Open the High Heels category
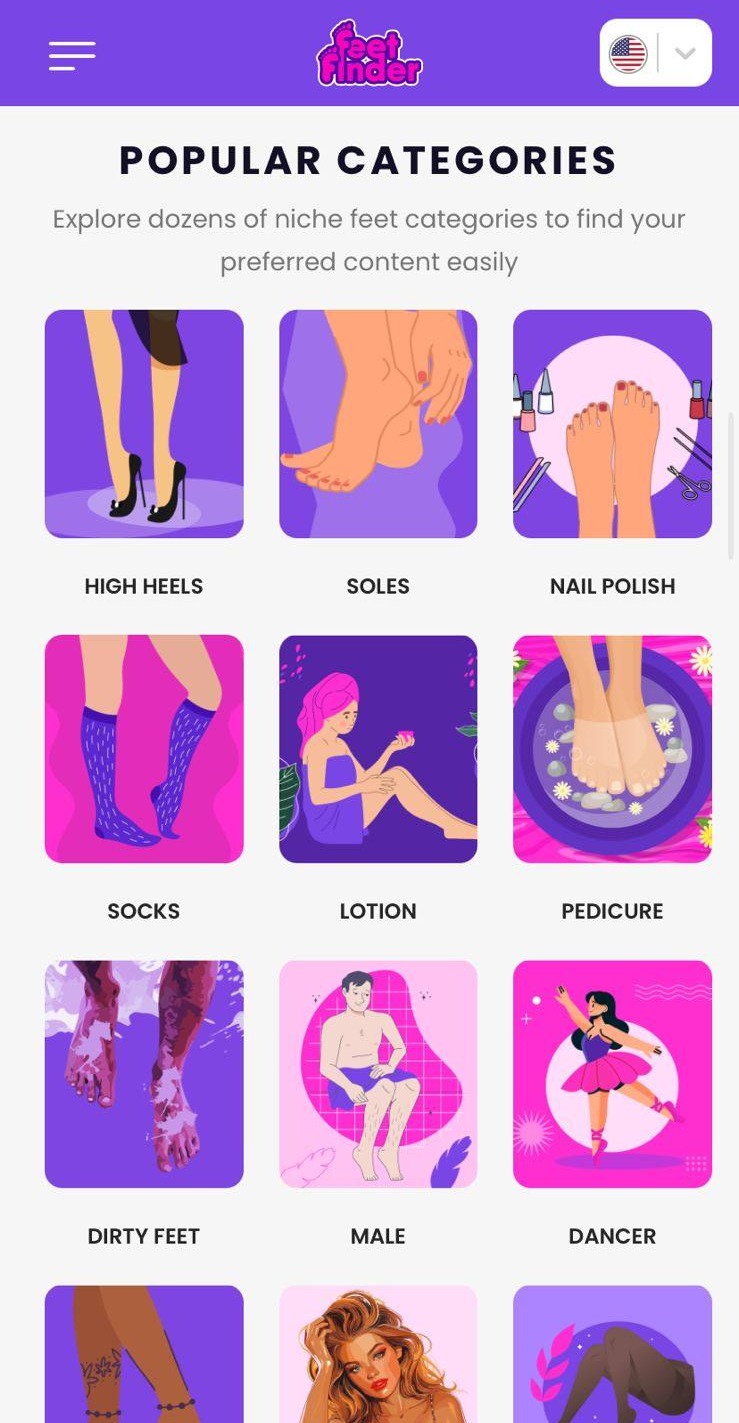739x1423 pixels. 144,424
